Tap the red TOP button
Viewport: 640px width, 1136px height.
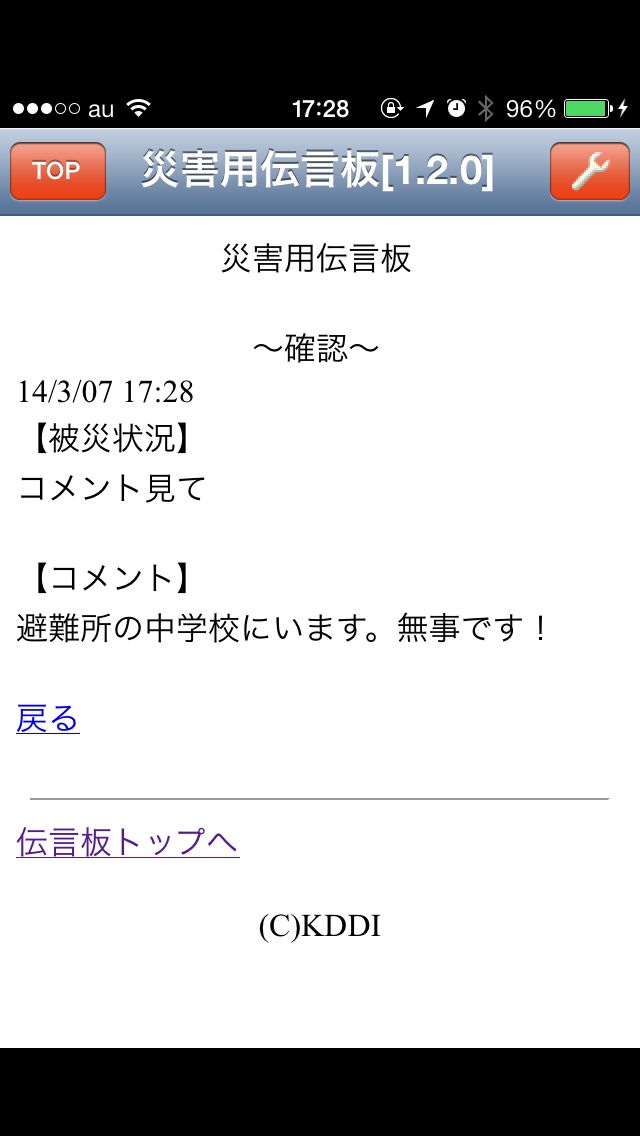[57, 171]
